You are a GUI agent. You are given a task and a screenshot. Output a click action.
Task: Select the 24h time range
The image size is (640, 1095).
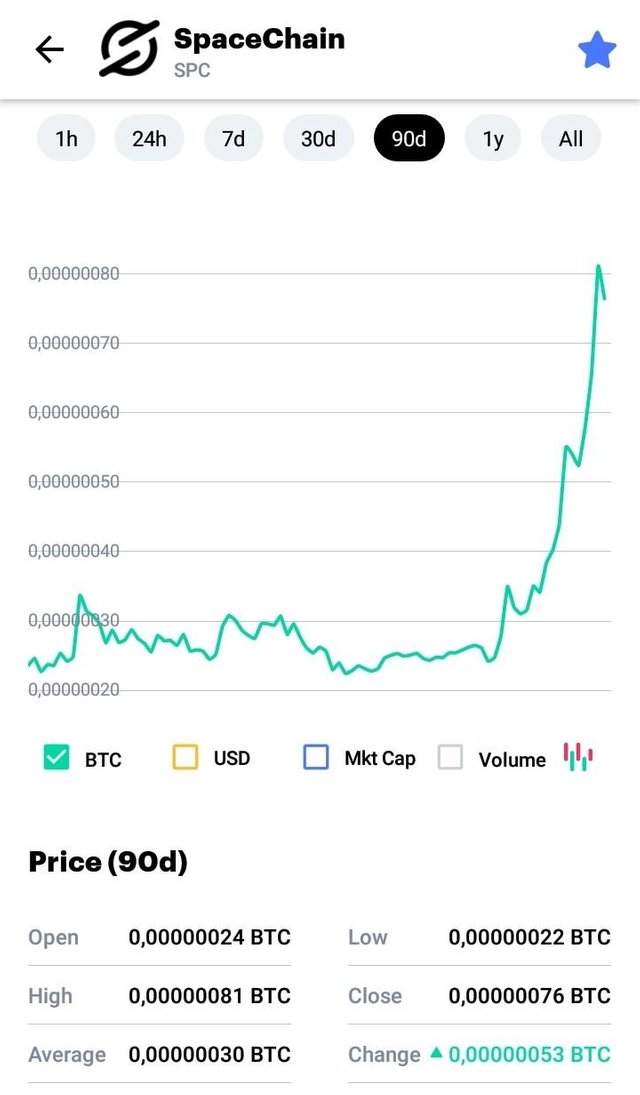click(149, 139)
